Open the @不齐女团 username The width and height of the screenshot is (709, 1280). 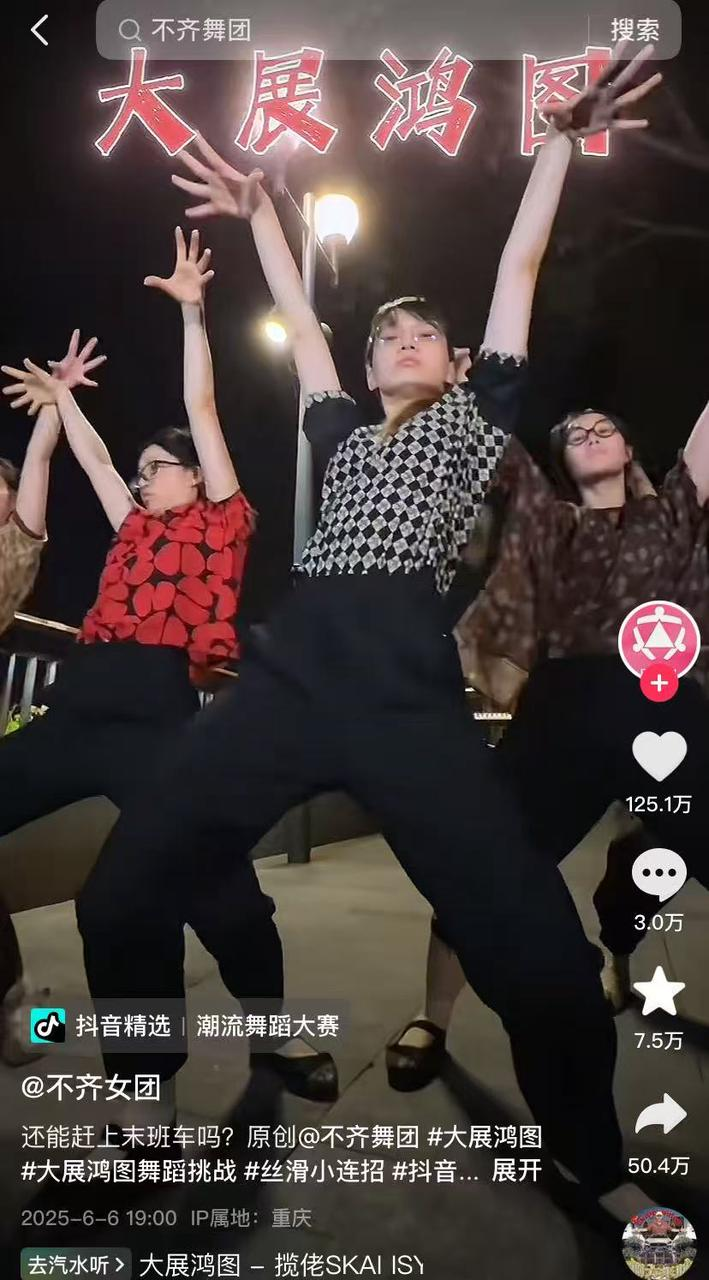[x=91, y=1087]
